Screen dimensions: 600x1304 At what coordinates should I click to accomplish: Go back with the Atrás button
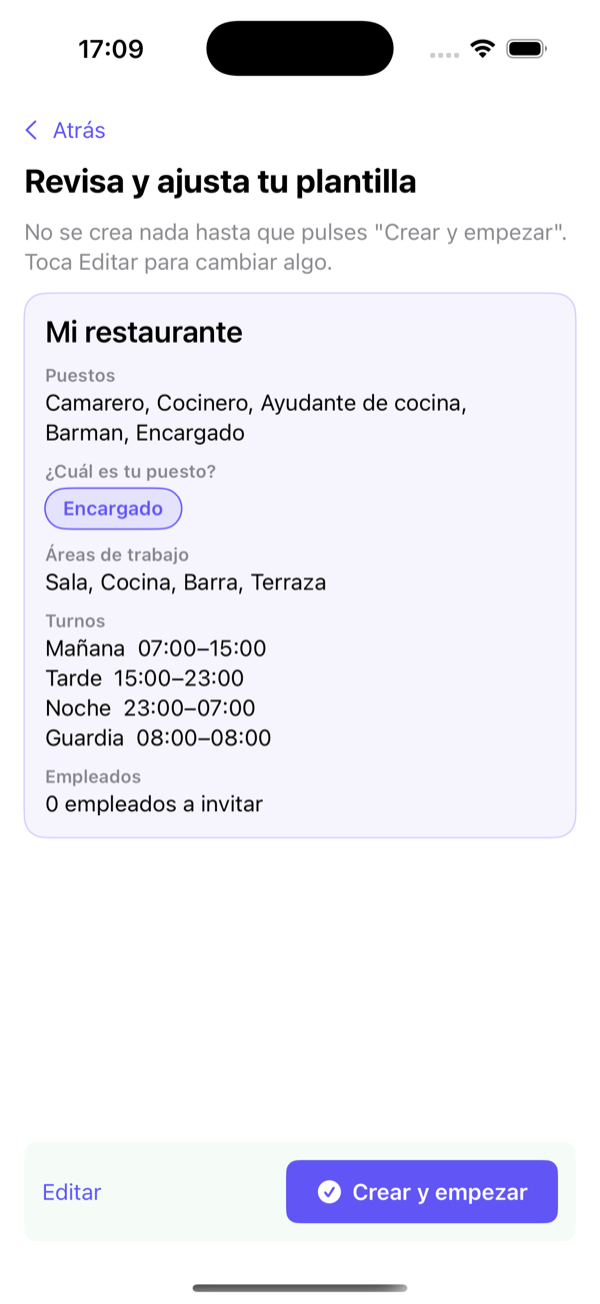tap(65, 130)
